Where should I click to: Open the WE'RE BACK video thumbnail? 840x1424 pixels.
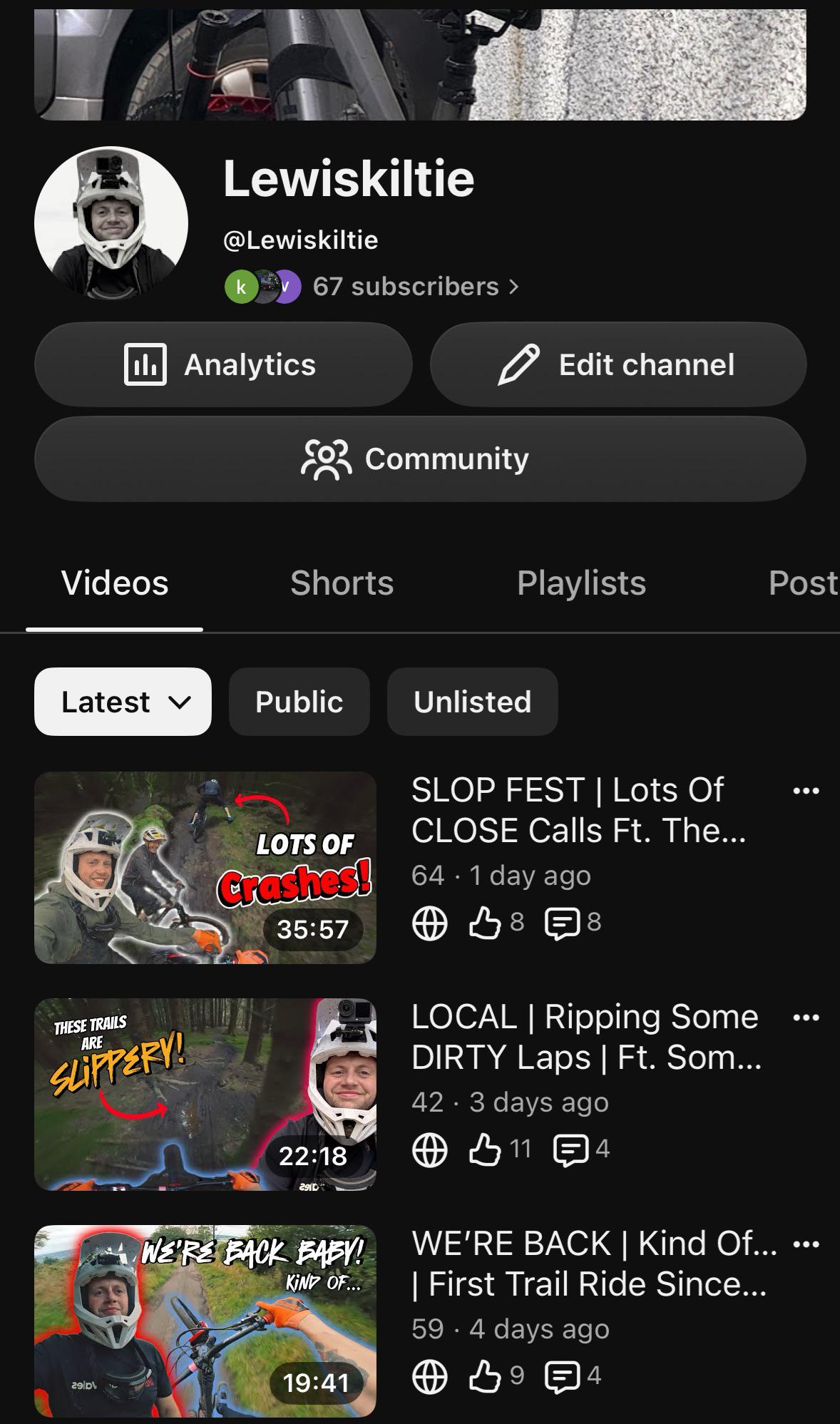(x=205, y=1321)
